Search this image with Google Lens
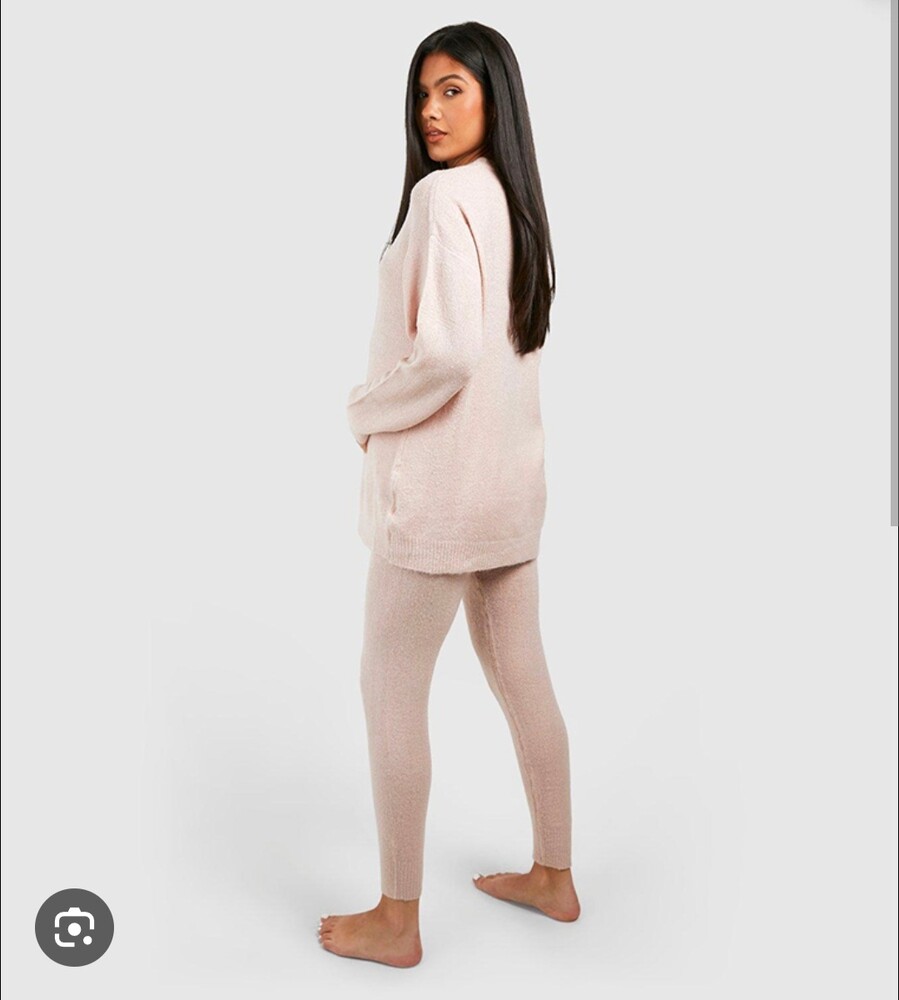Image resolution: width=899 pixels, height=1000 pixels. (74, 927)
